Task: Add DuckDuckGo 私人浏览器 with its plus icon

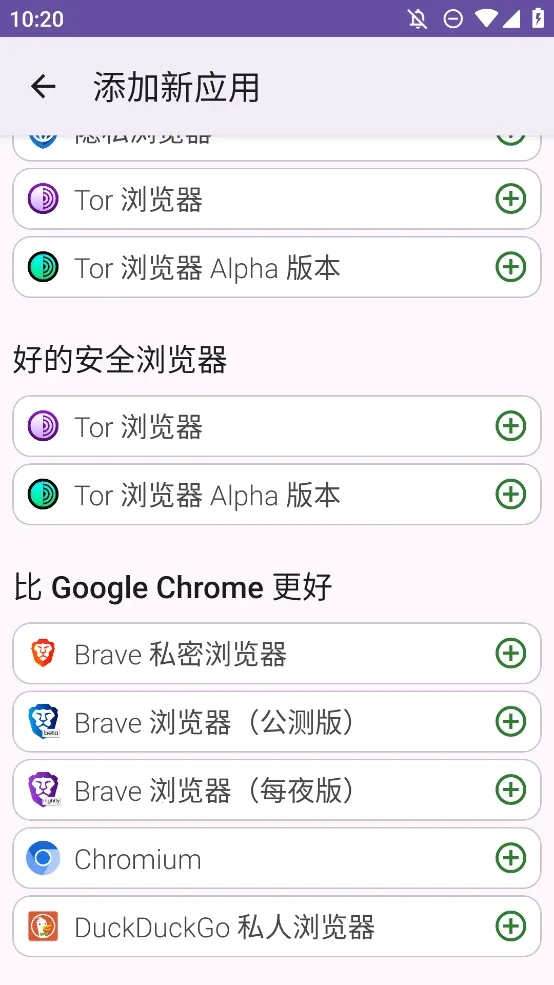Action: (x=511, y=926)
